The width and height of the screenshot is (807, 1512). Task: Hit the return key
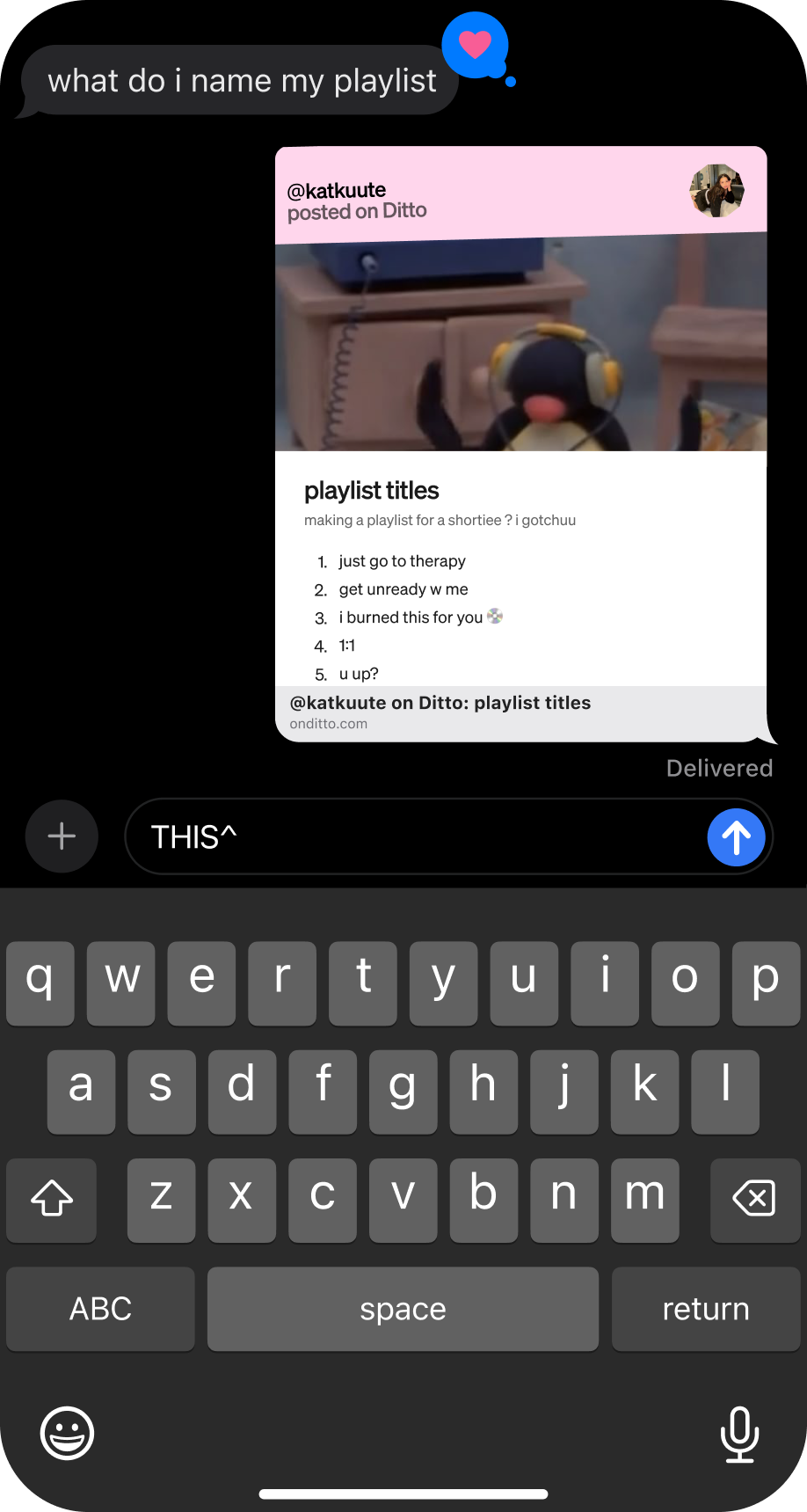[705, 1309]
